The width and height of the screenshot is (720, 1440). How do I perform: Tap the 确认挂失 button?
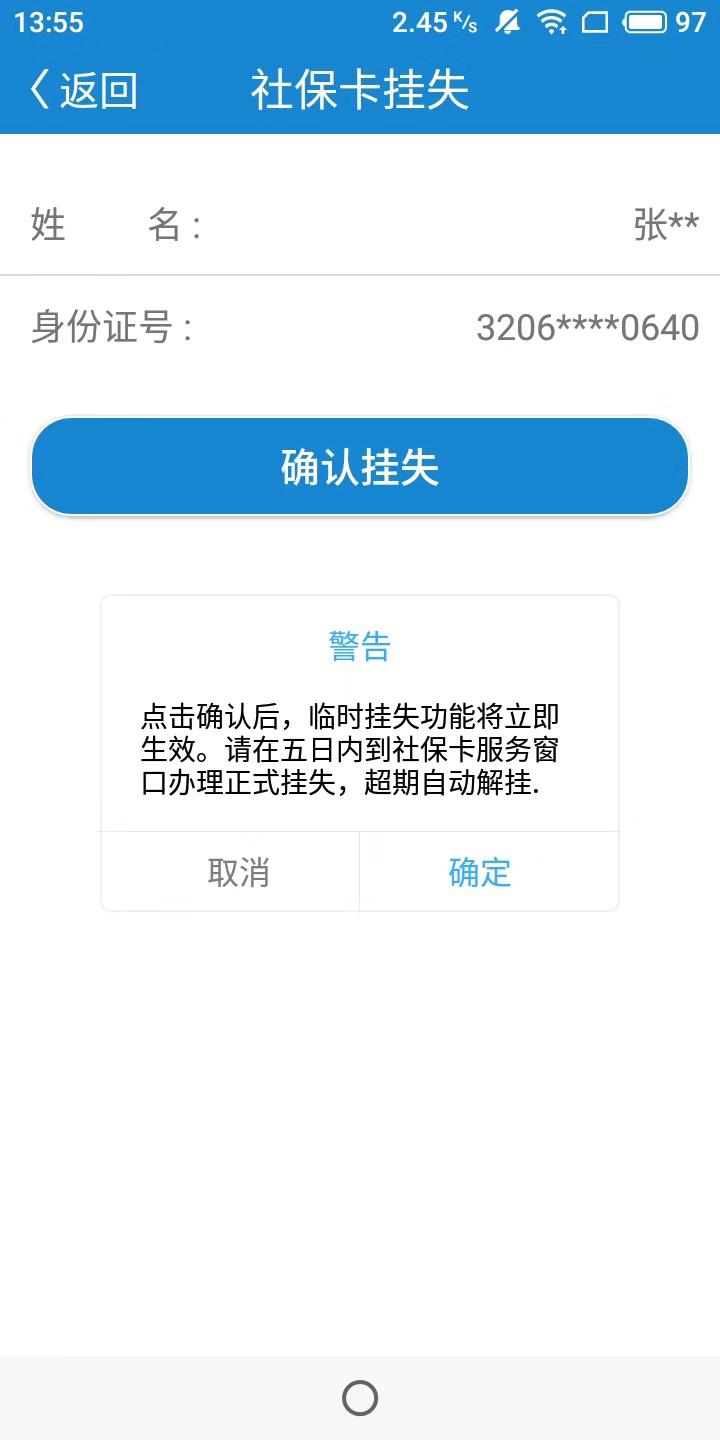click(360, 467)
